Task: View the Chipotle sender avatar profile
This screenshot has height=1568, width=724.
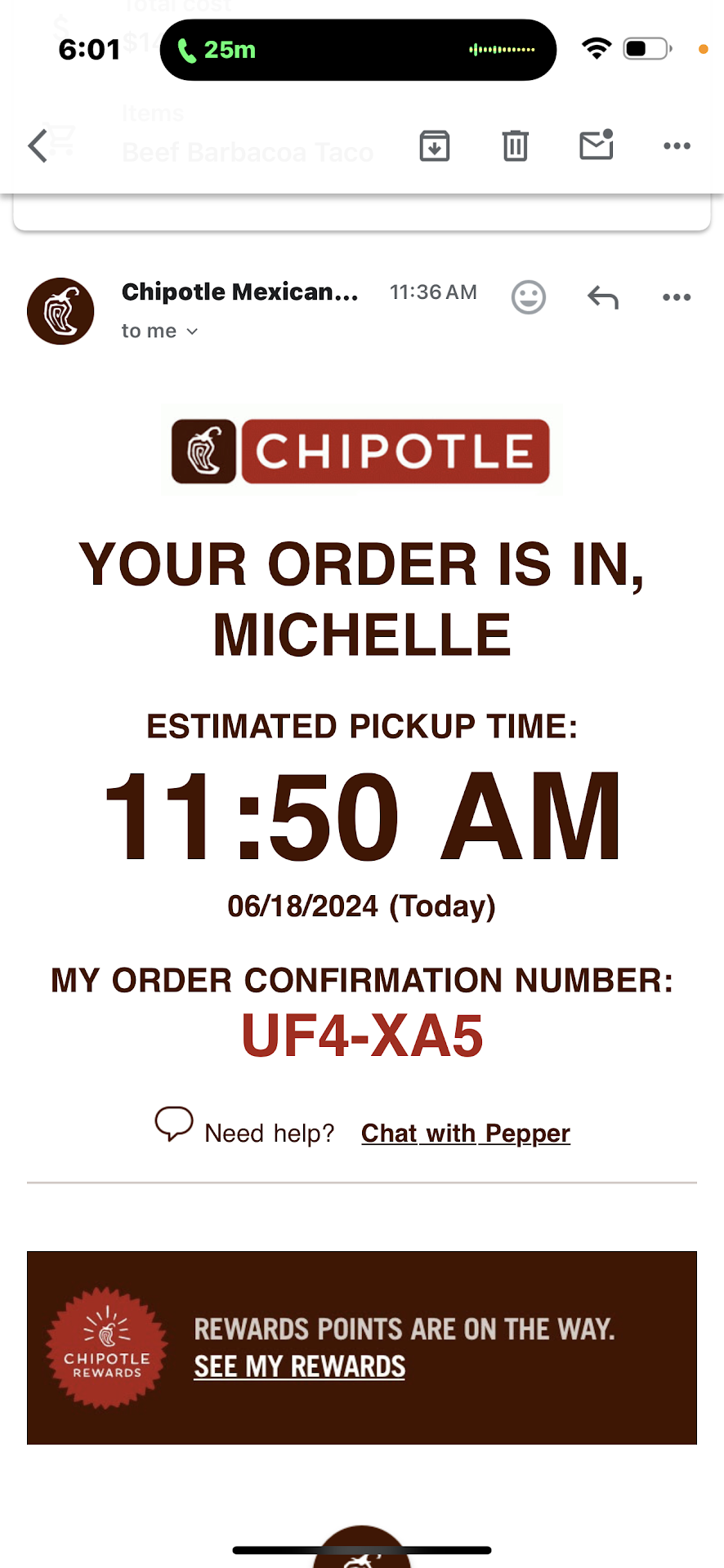Action: [x=60, y=311]
